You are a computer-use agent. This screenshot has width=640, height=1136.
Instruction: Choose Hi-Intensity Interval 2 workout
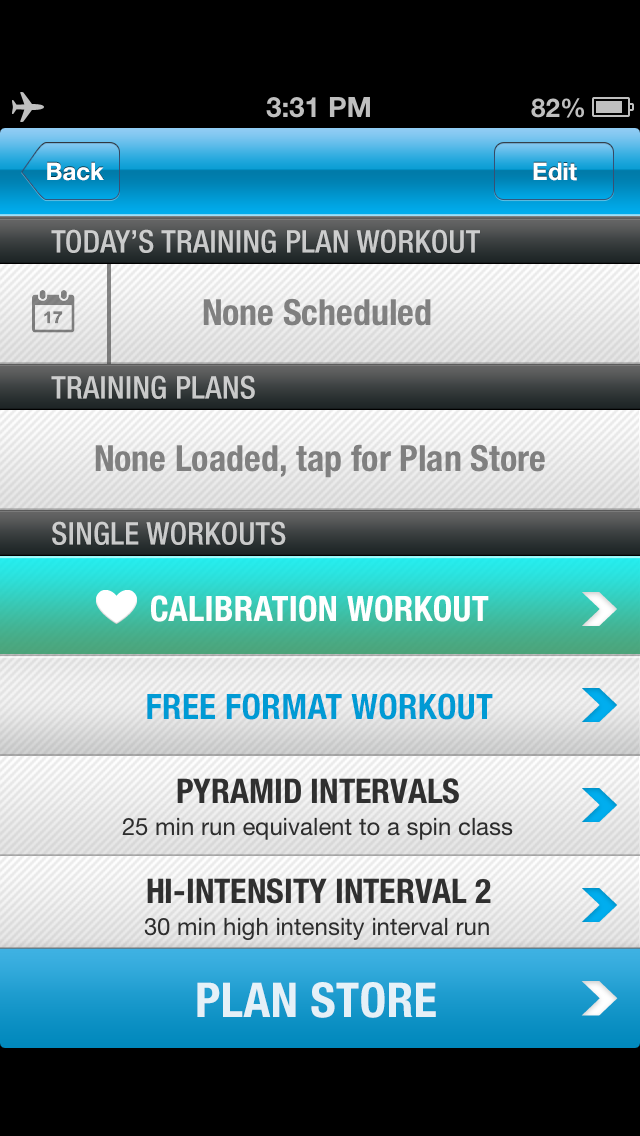pos(320,903)
